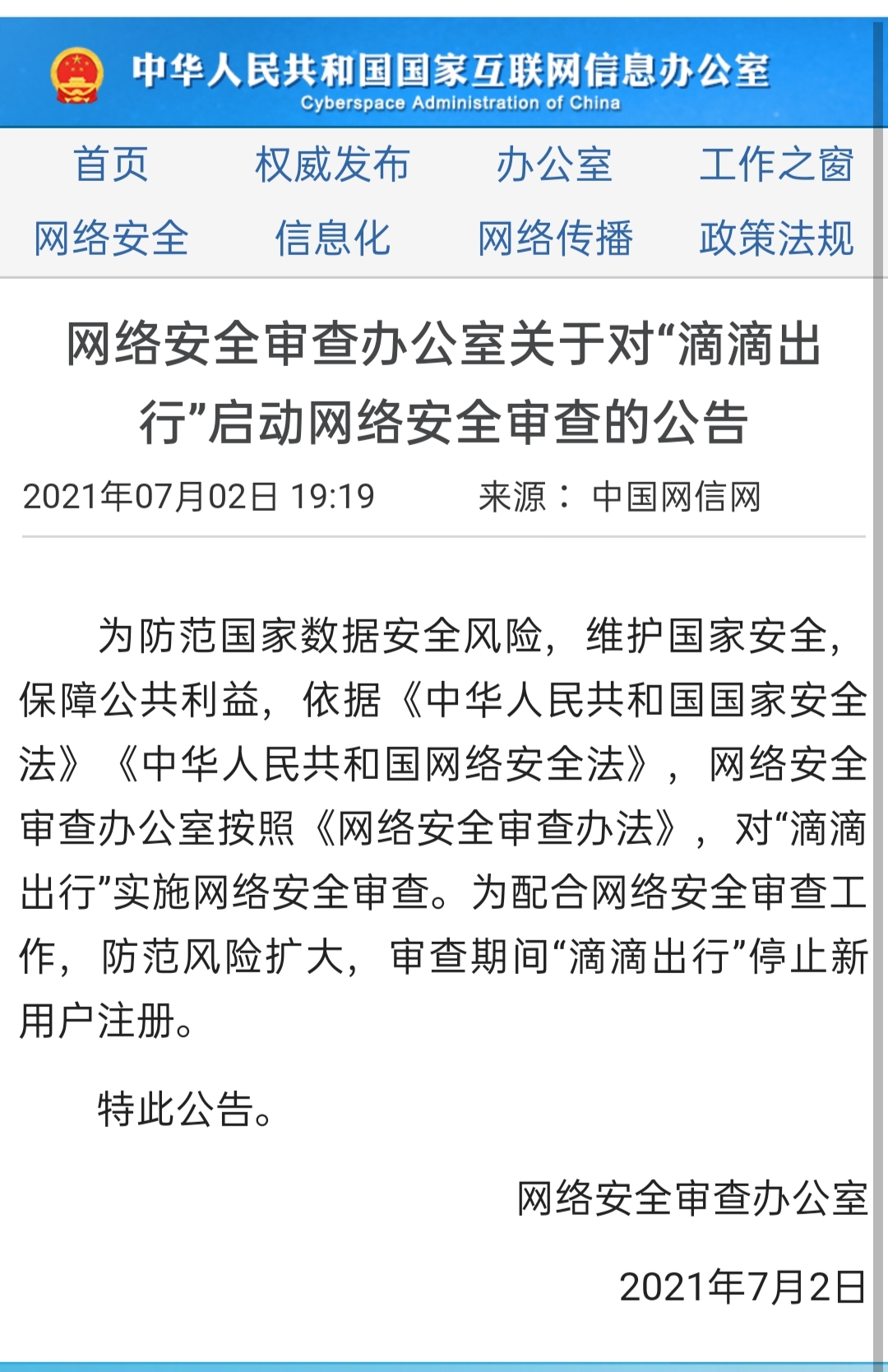This screenshot has width=888, height=1372.
Task: Open the 网络安全 section
Action: coord(111,239)
